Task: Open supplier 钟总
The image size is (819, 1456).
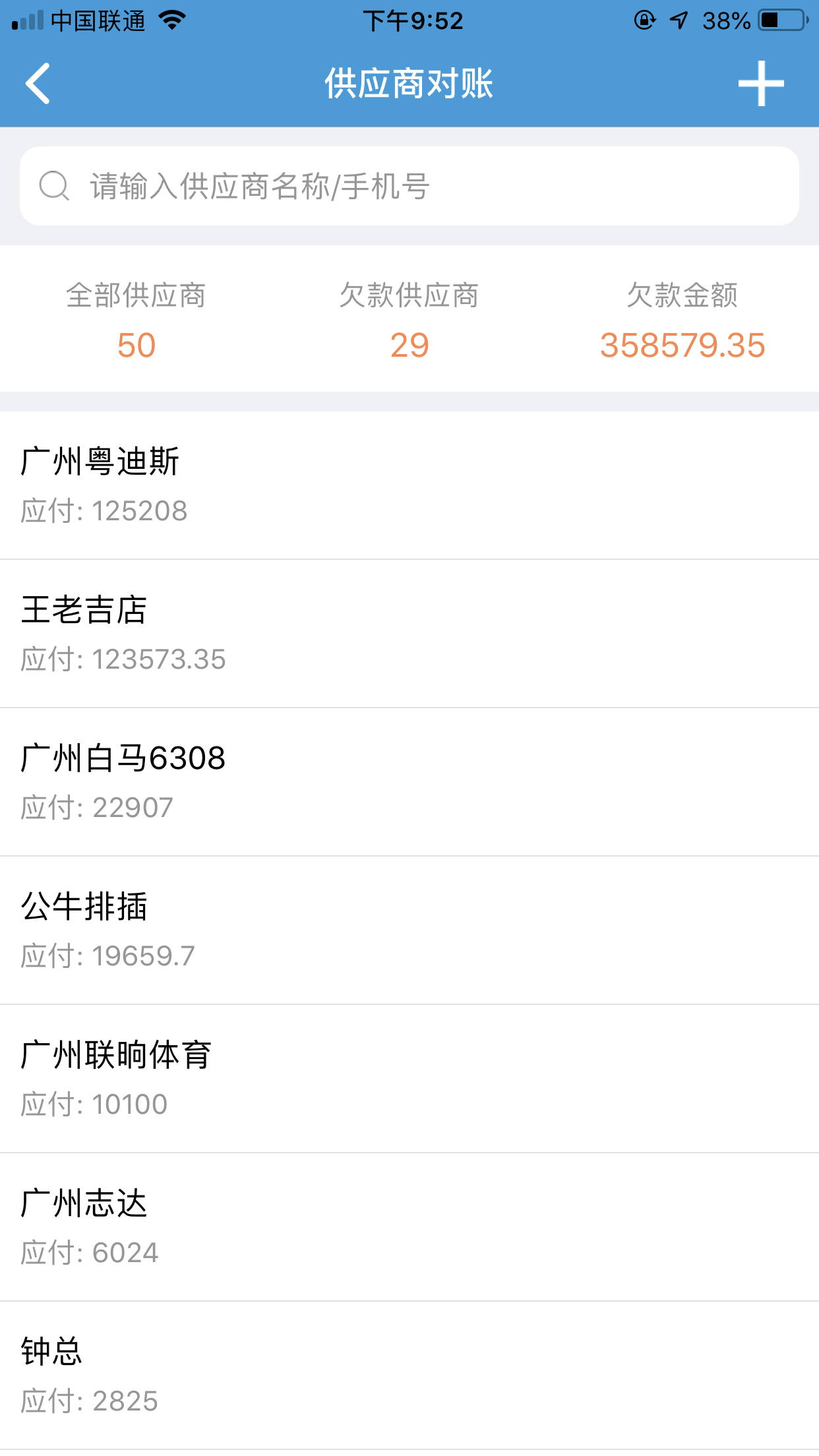Action: tap(409, 1376)
